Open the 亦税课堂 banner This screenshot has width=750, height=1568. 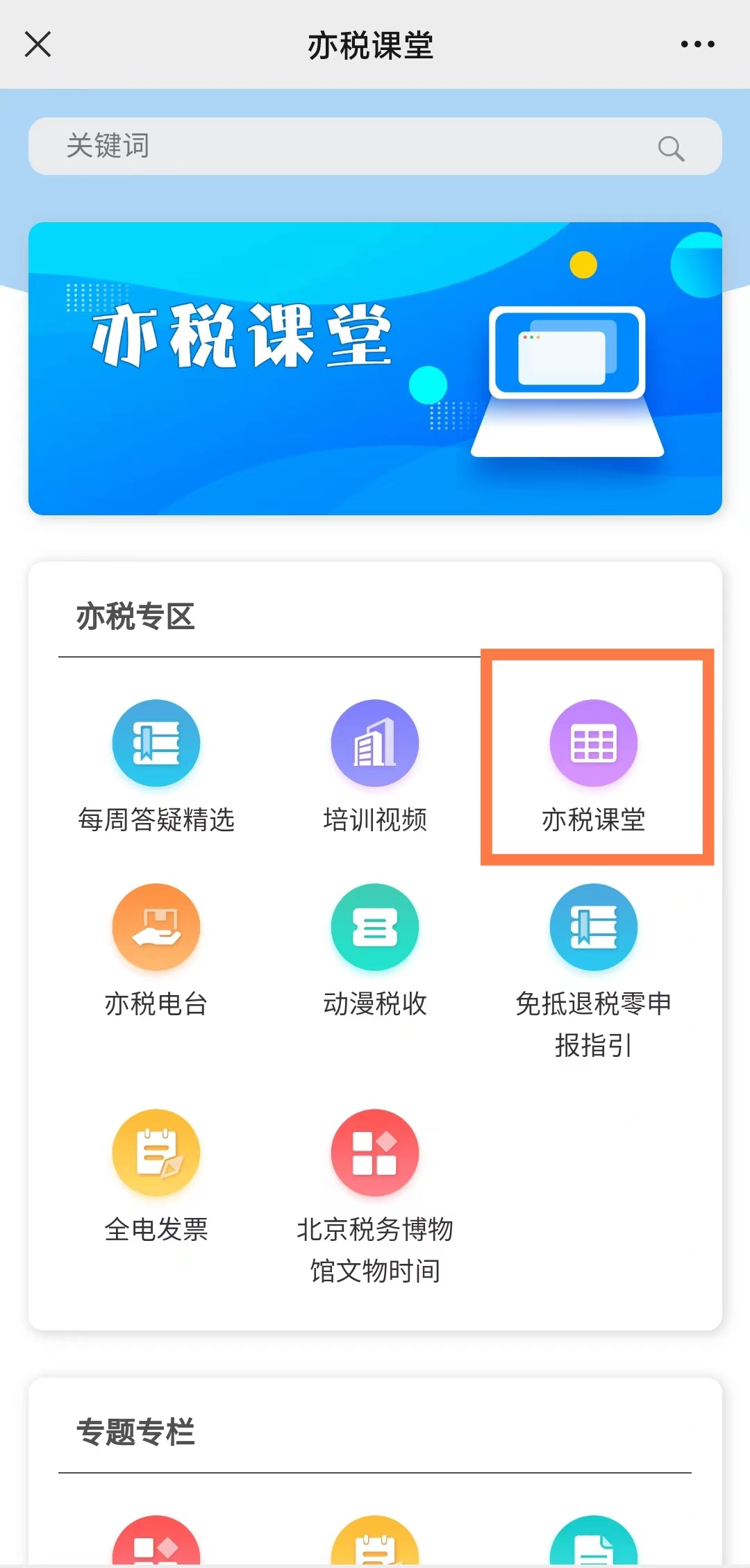375,369
